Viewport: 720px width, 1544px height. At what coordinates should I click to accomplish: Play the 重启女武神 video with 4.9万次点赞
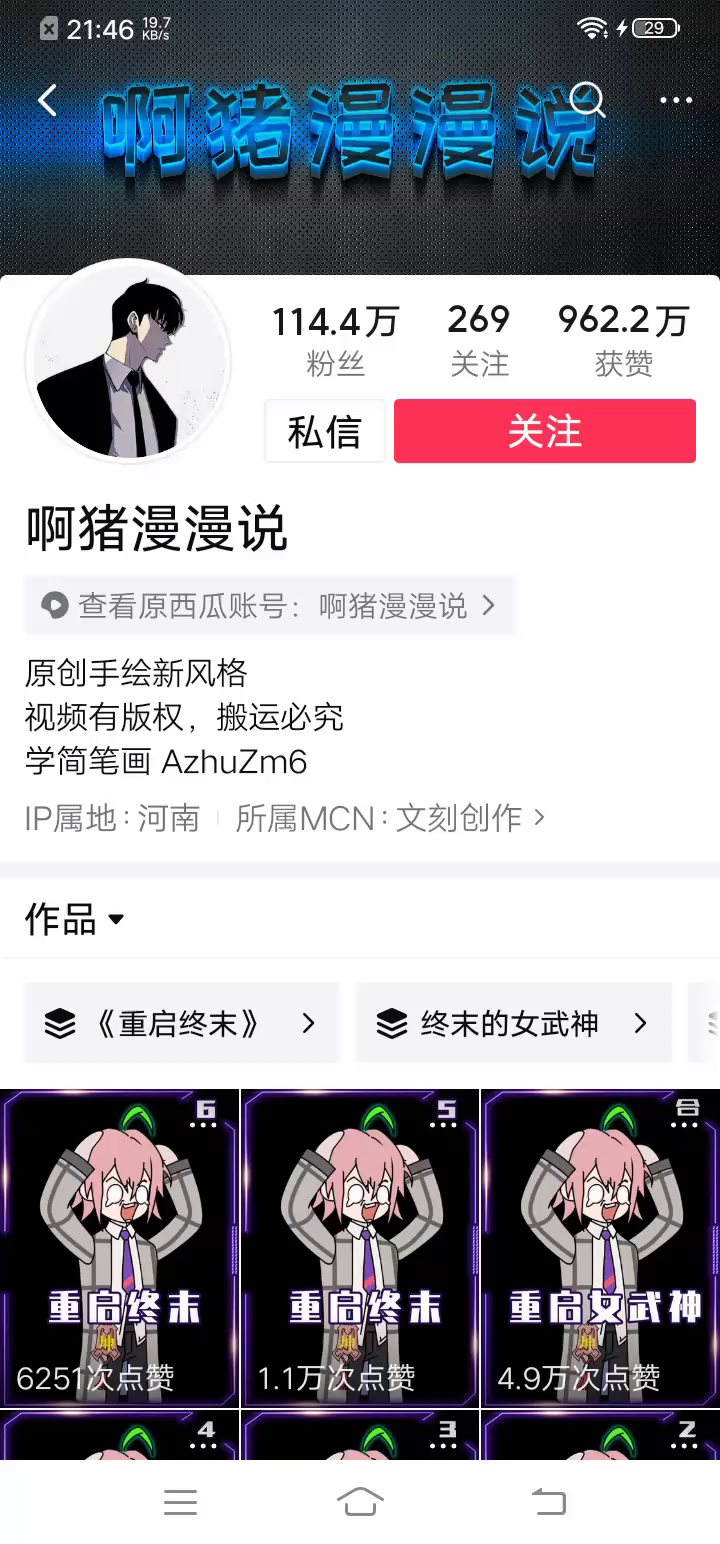tap(601, 1248)
